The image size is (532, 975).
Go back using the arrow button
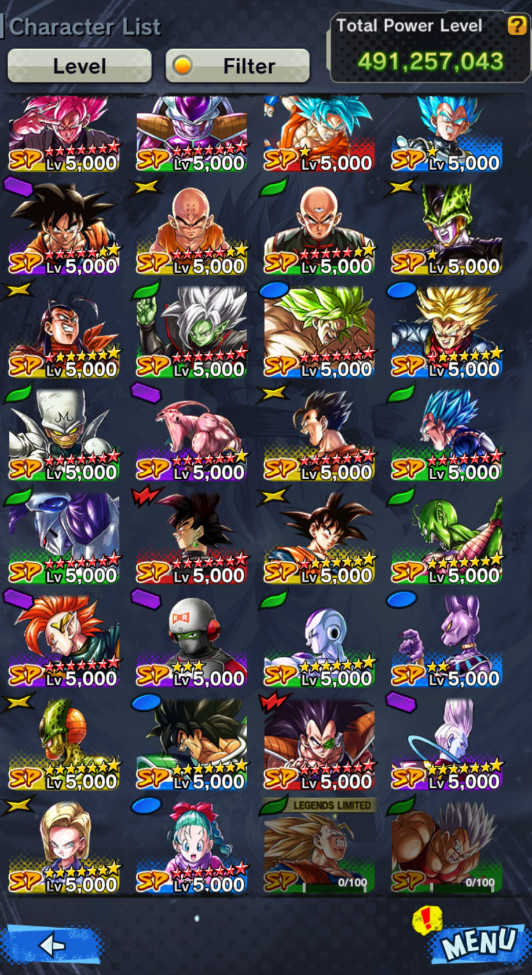(53, 945)
